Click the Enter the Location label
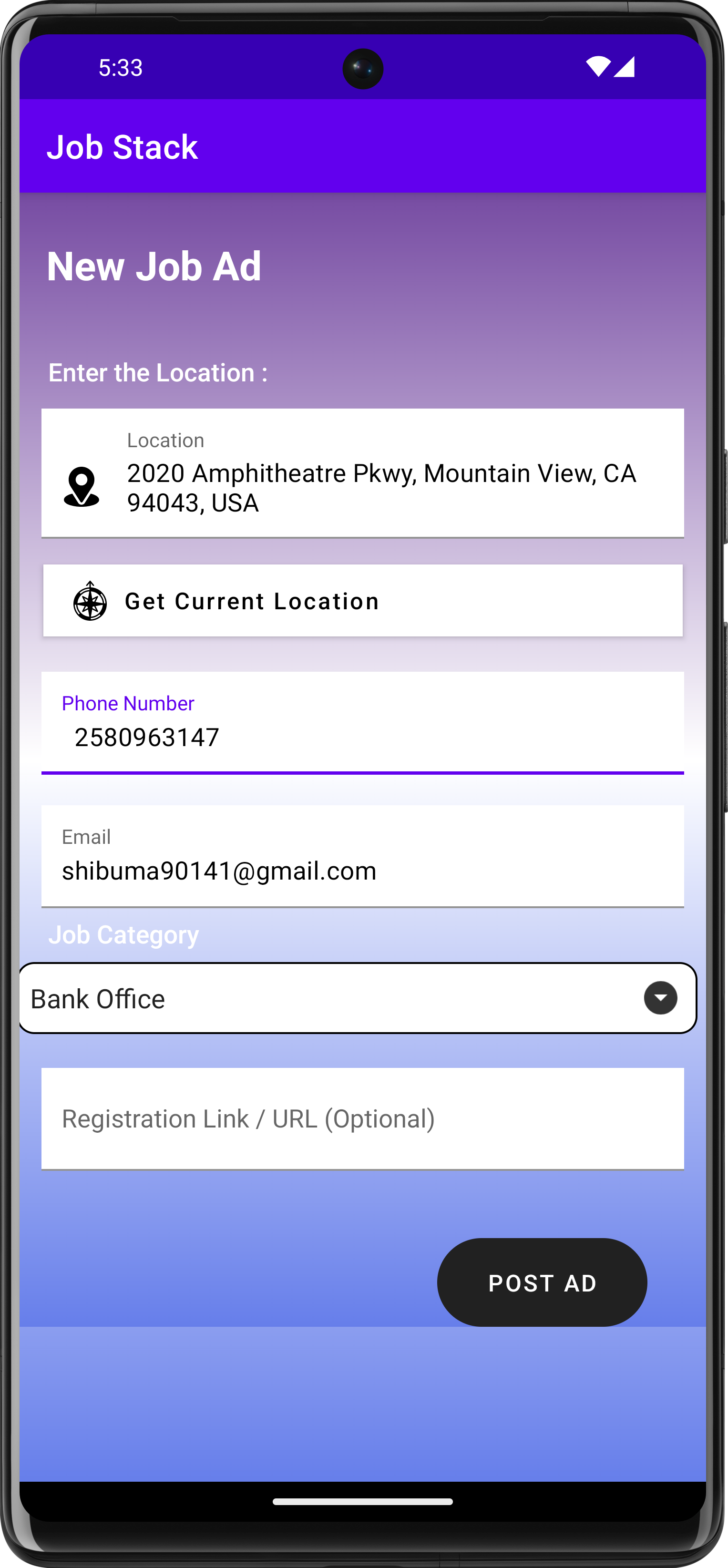This screenshot has height=1568, width=728. (158, 372)
